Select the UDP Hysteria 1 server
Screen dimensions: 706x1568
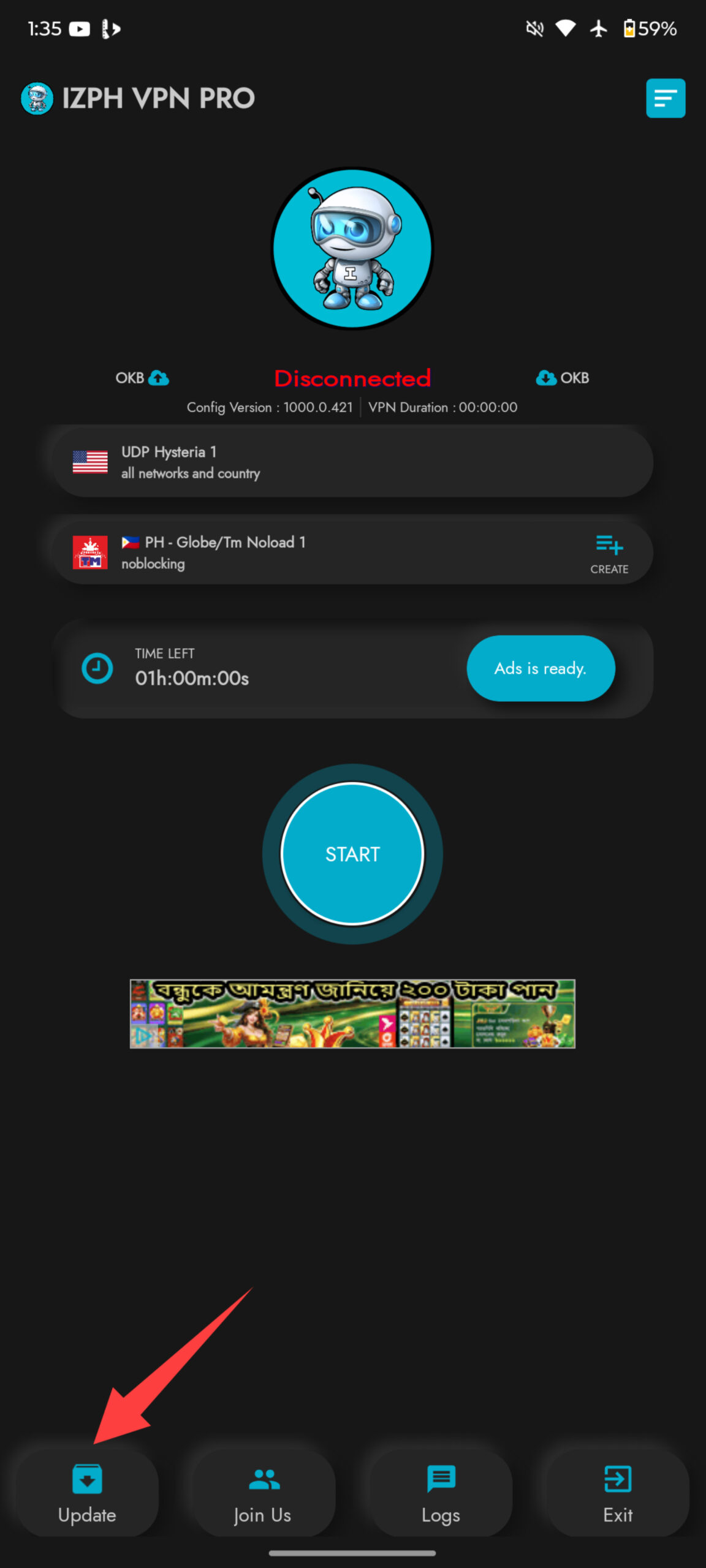352,462
